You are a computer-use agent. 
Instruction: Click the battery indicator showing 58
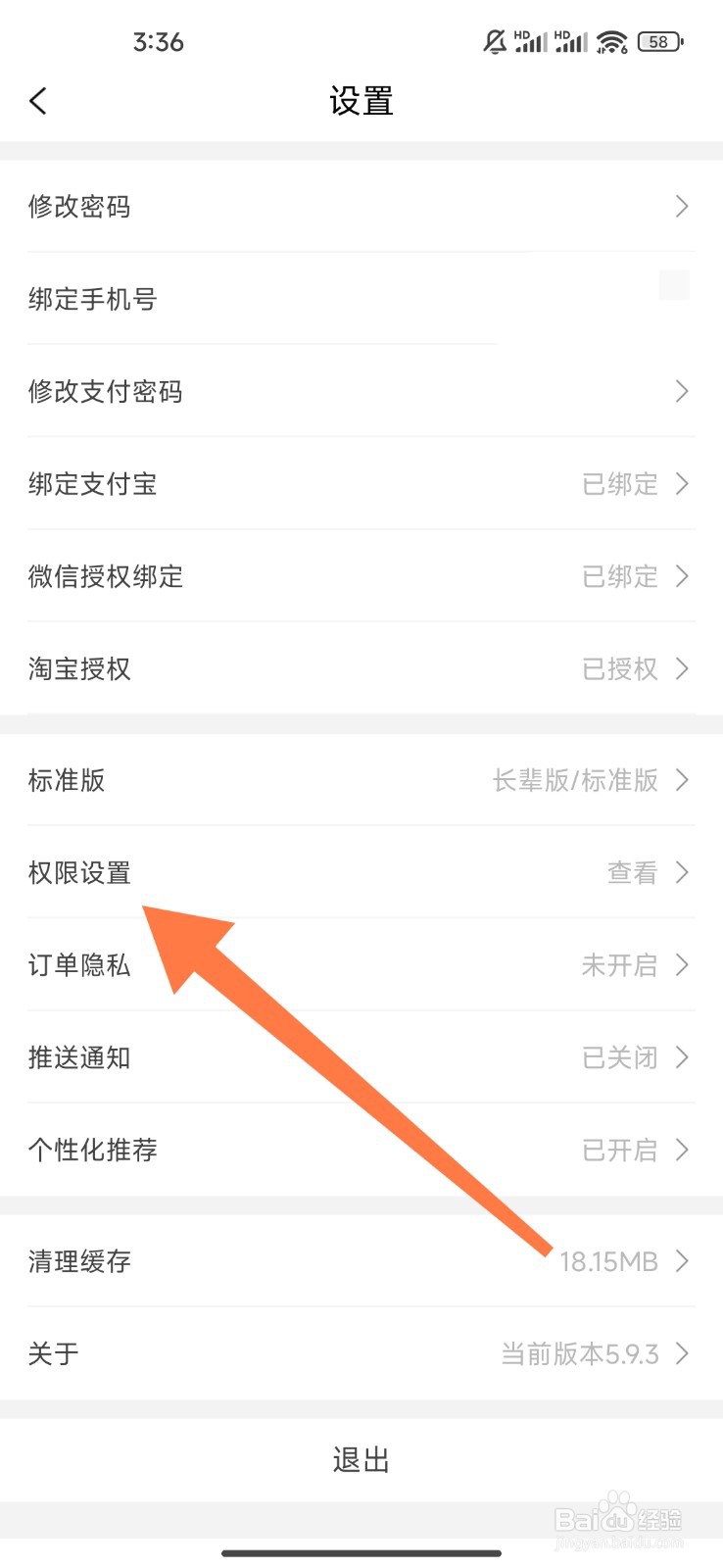tap(658, 41)
